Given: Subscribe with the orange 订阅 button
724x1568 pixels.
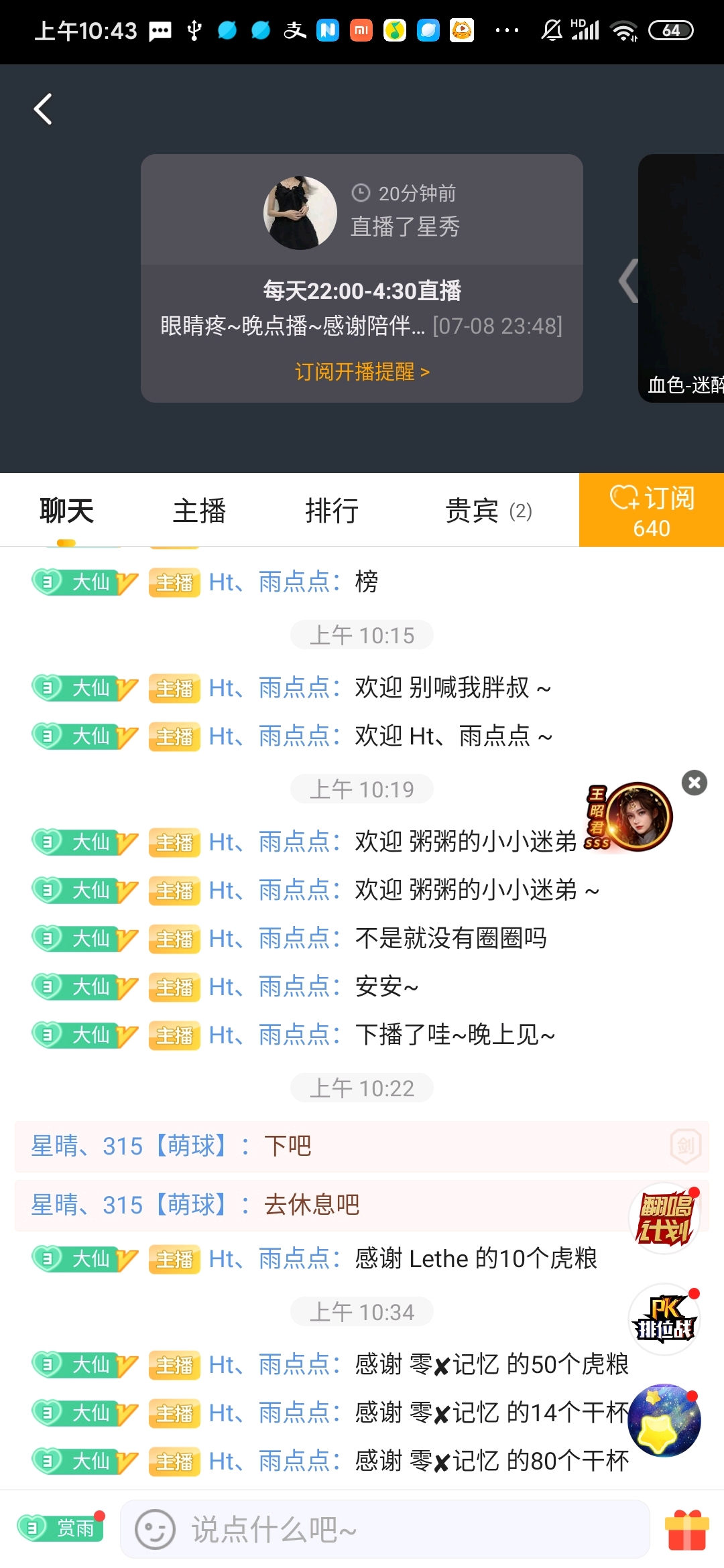Looking at the screenshot, I should tap(652, 510).
